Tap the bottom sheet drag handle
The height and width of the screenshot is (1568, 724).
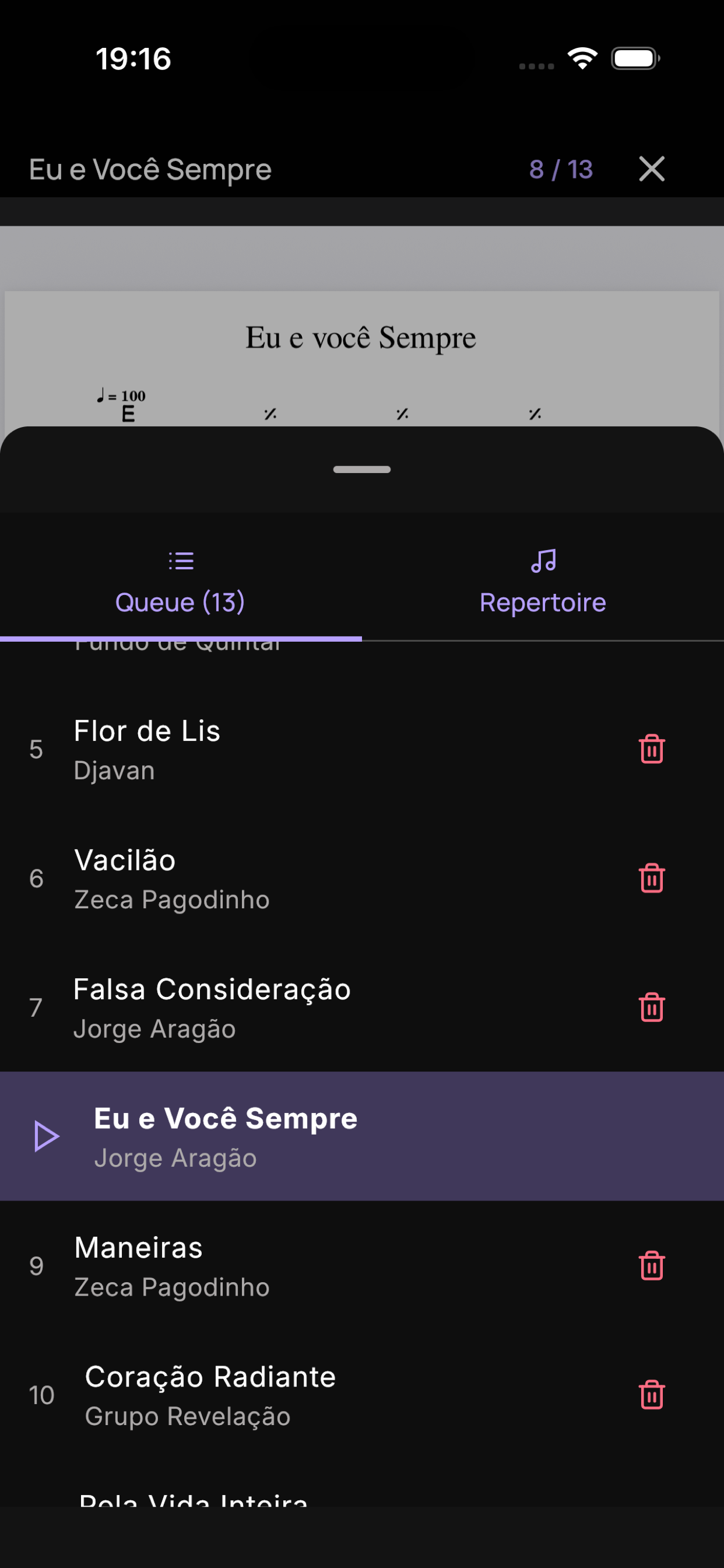[x=362, y=470]
